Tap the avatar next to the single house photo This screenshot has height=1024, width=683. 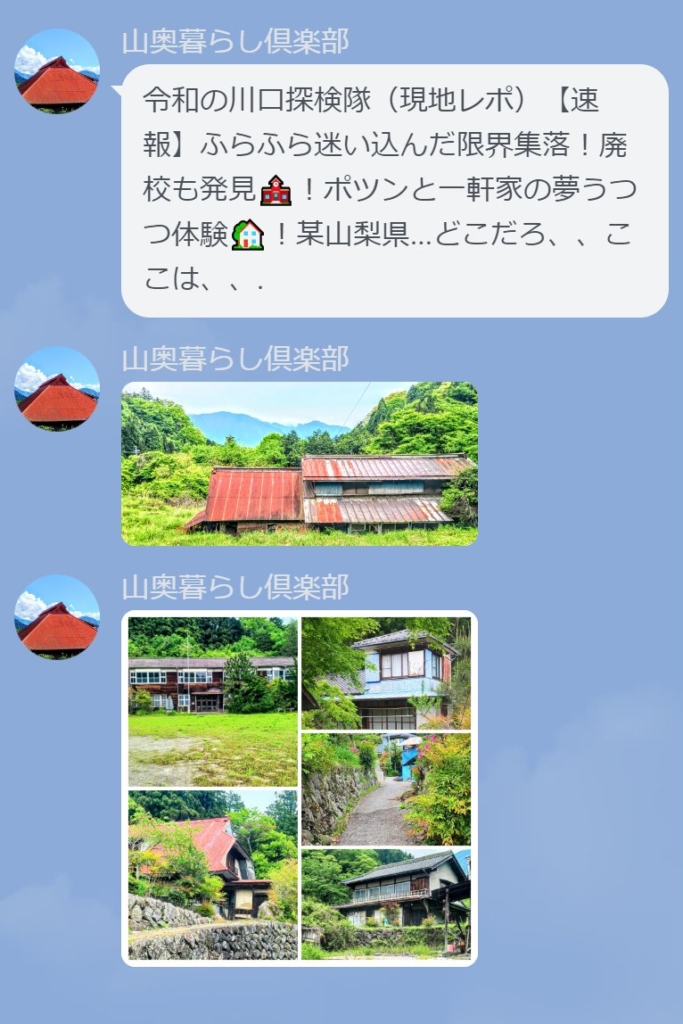point(57,388)
